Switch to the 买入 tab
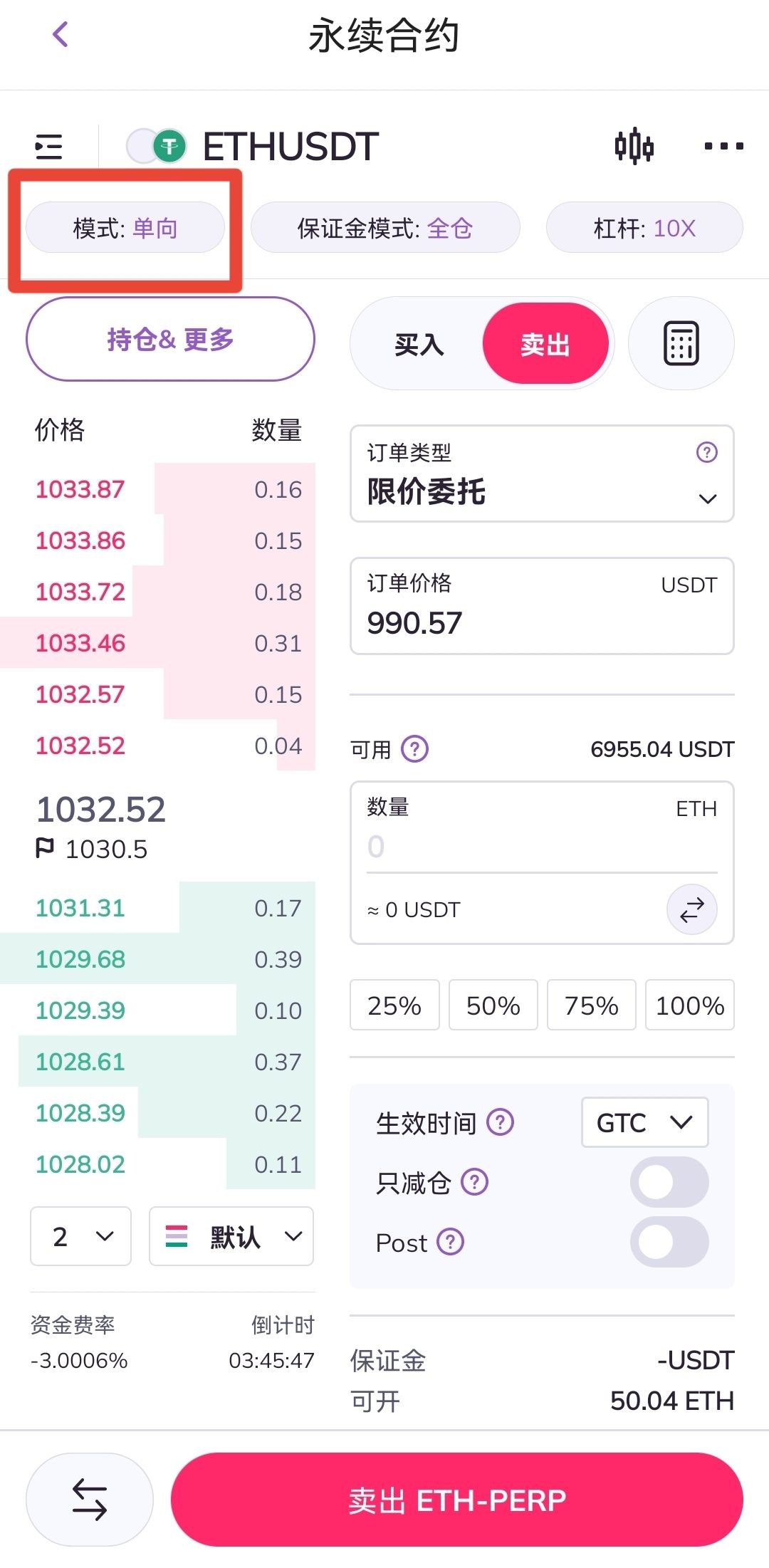Screen dimensions: 769x1568 coord(419,345)
